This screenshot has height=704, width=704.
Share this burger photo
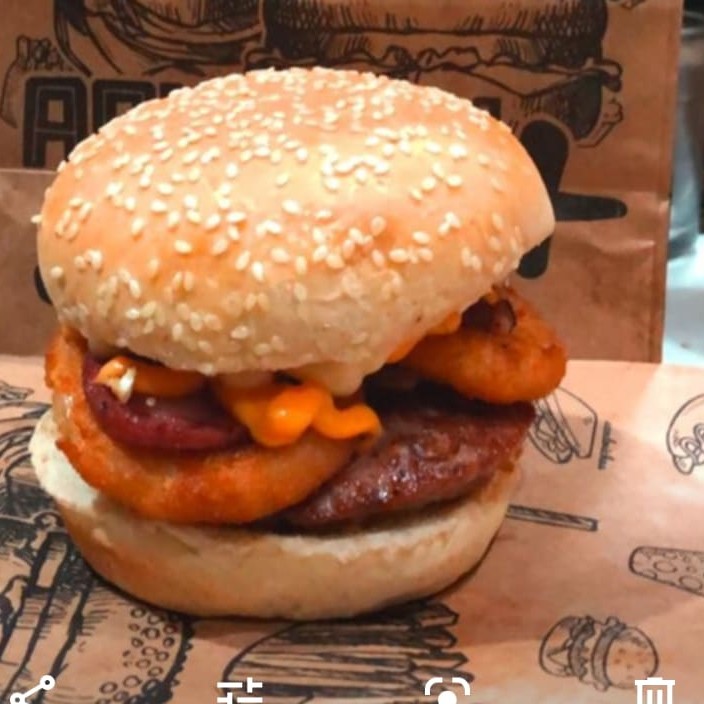32,690
